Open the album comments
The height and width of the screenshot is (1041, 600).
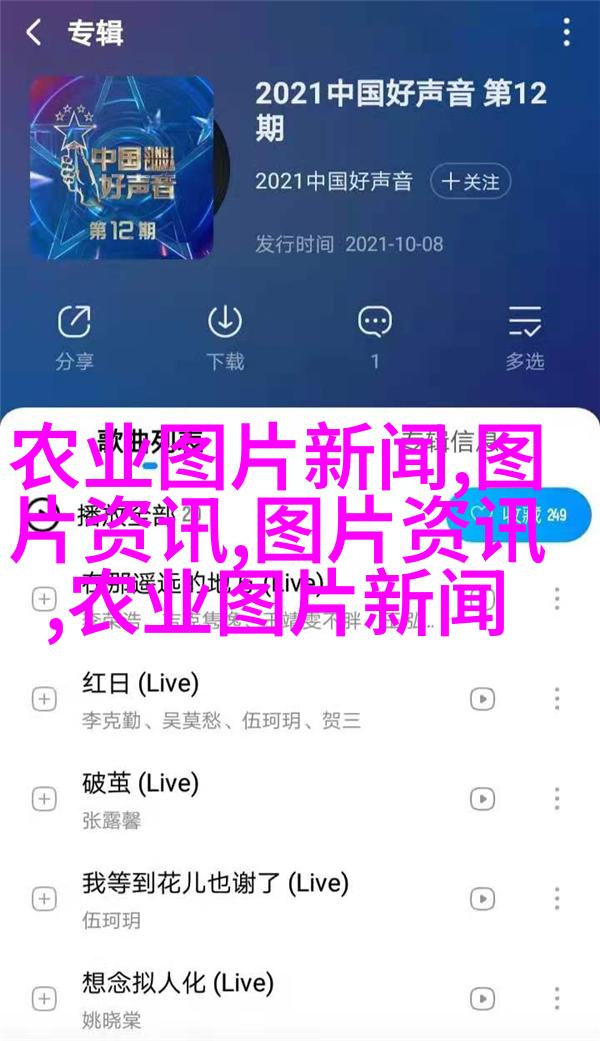[374, 335]
